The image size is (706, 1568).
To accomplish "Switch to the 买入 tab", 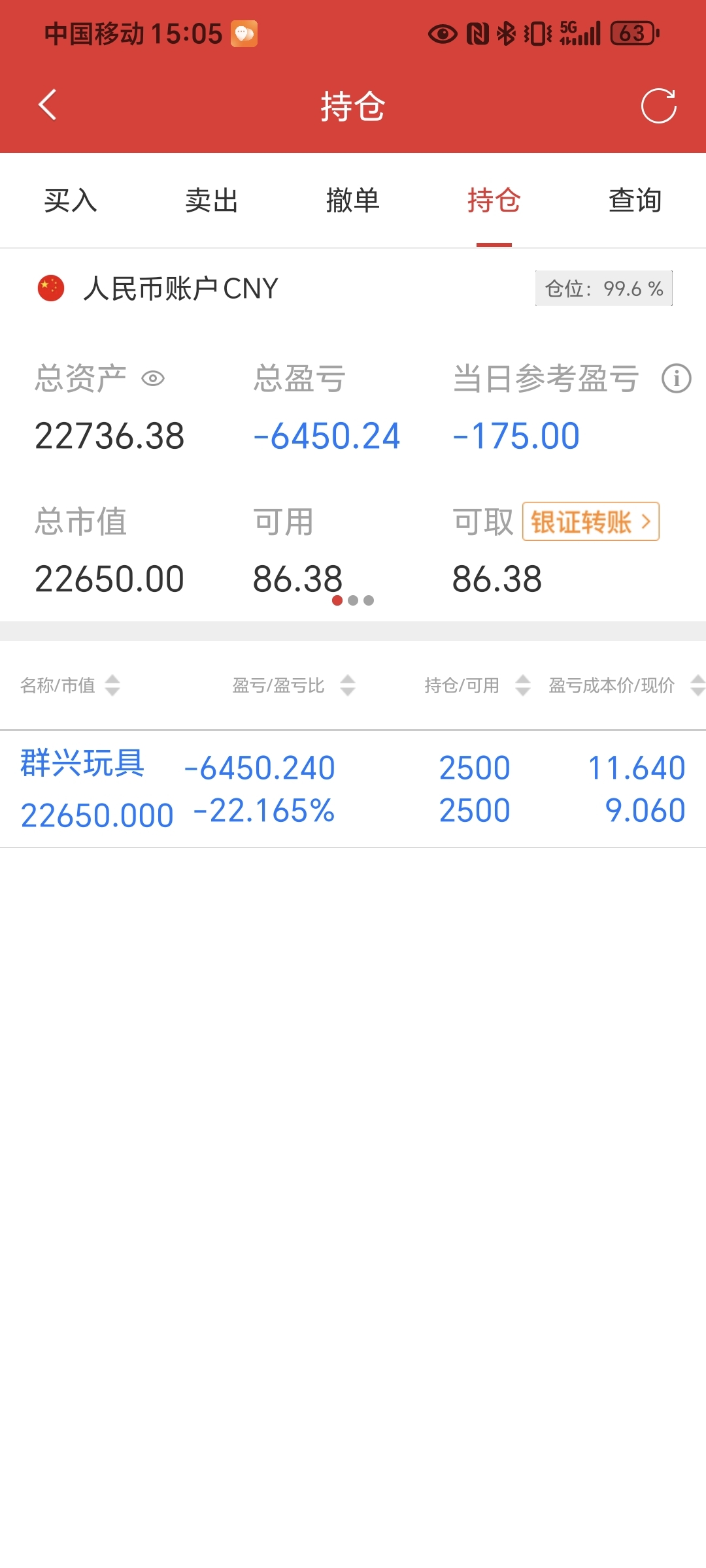I will (x=71, y=201).
